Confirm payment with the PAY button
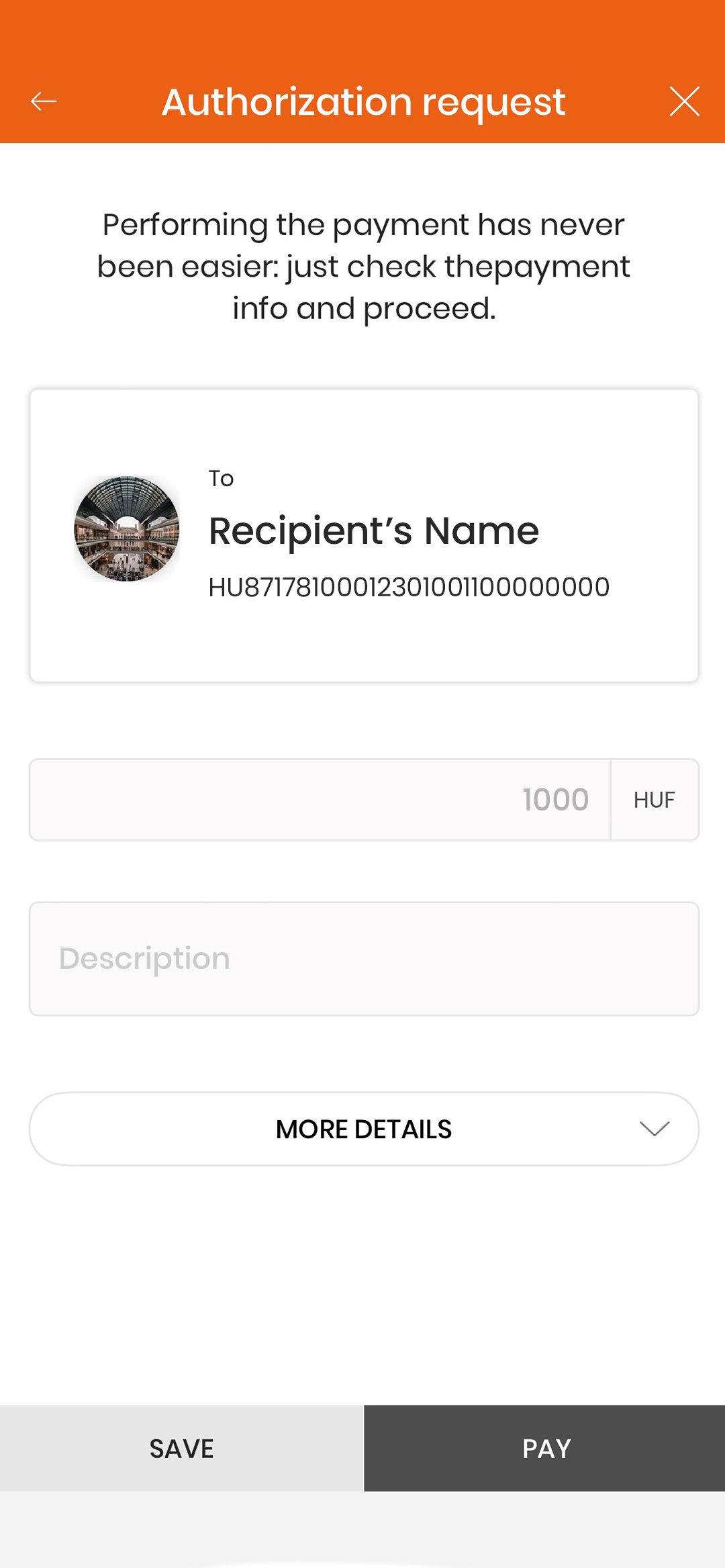 tap(544, 1448)
